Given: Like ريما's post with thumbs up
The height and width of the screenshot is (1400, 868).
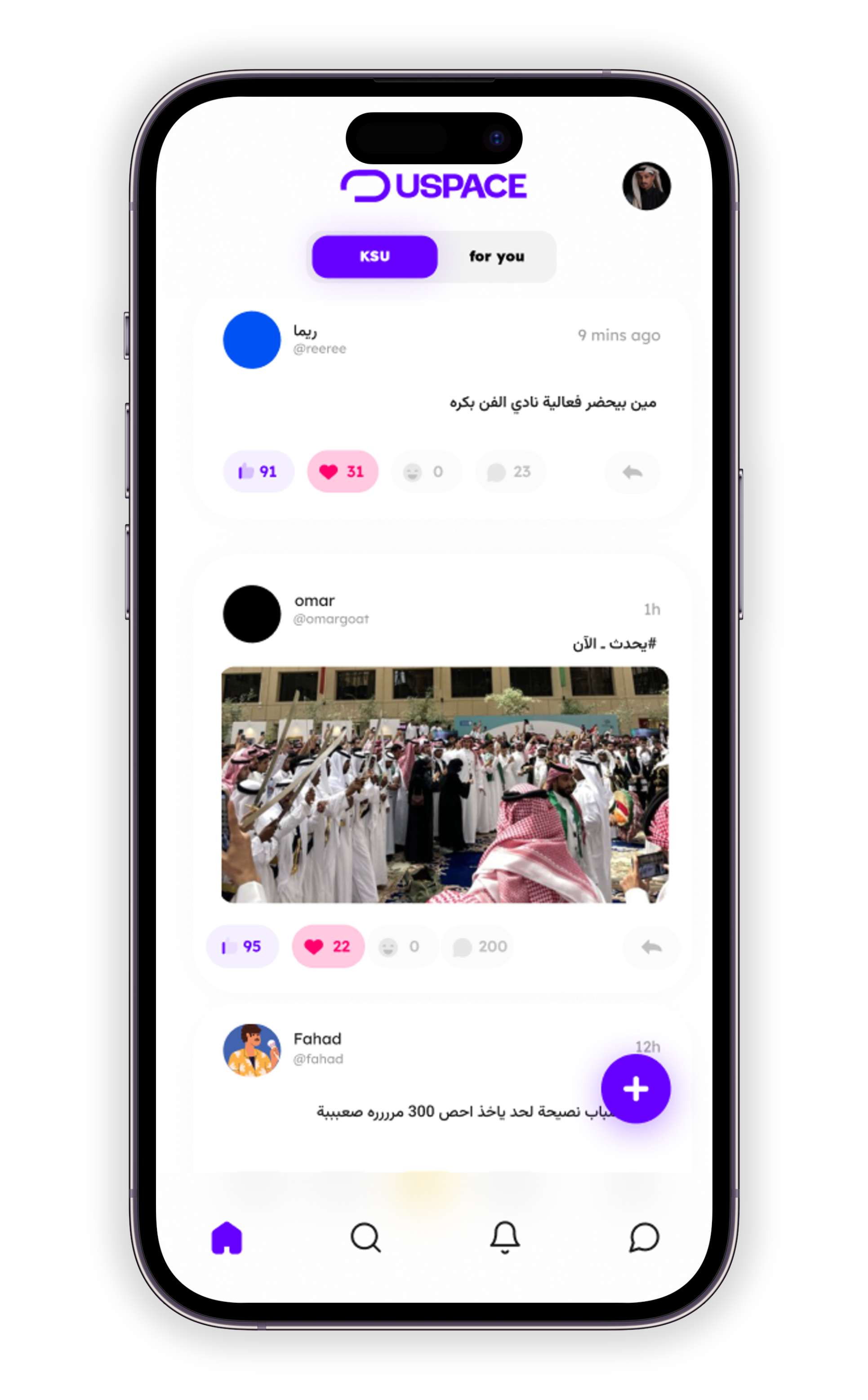Looking at the screenshot, I should coord(258,471).
